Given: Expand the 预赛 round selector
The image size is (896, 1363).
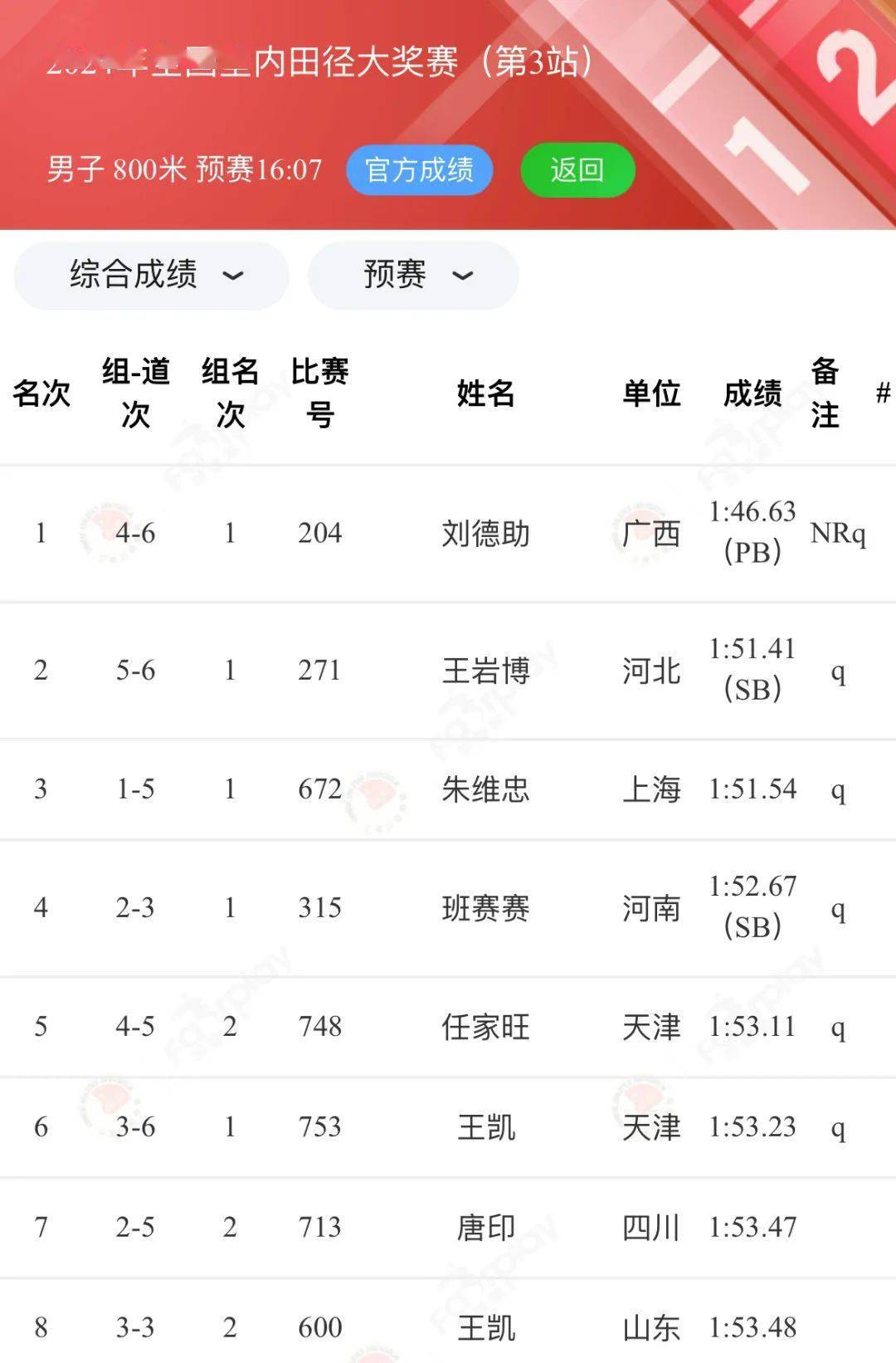Looking at the screenshot, I should pos(412,276).
